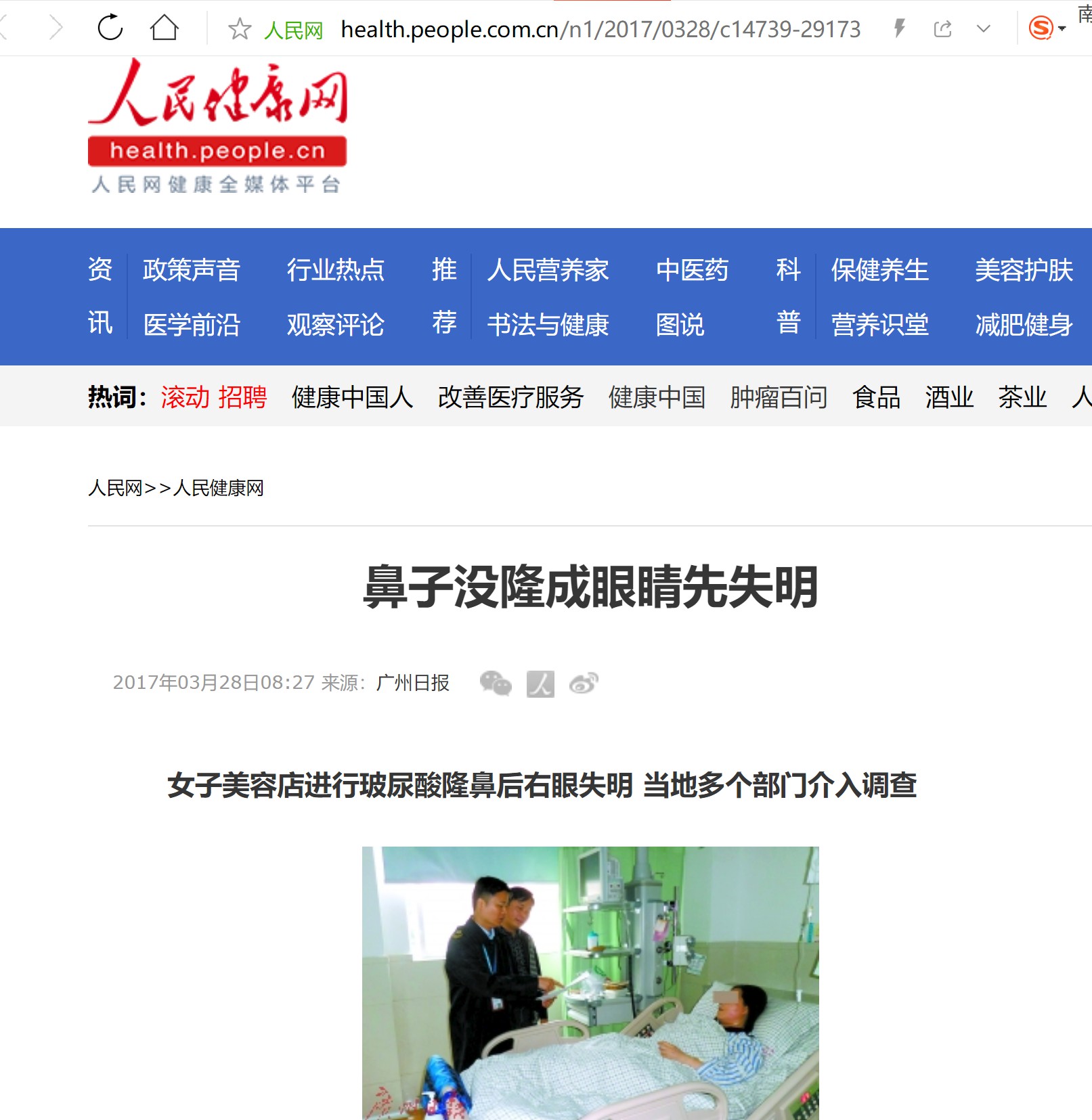Share article to Weibo
The image size is (1092, 1120).
[584, 684]
